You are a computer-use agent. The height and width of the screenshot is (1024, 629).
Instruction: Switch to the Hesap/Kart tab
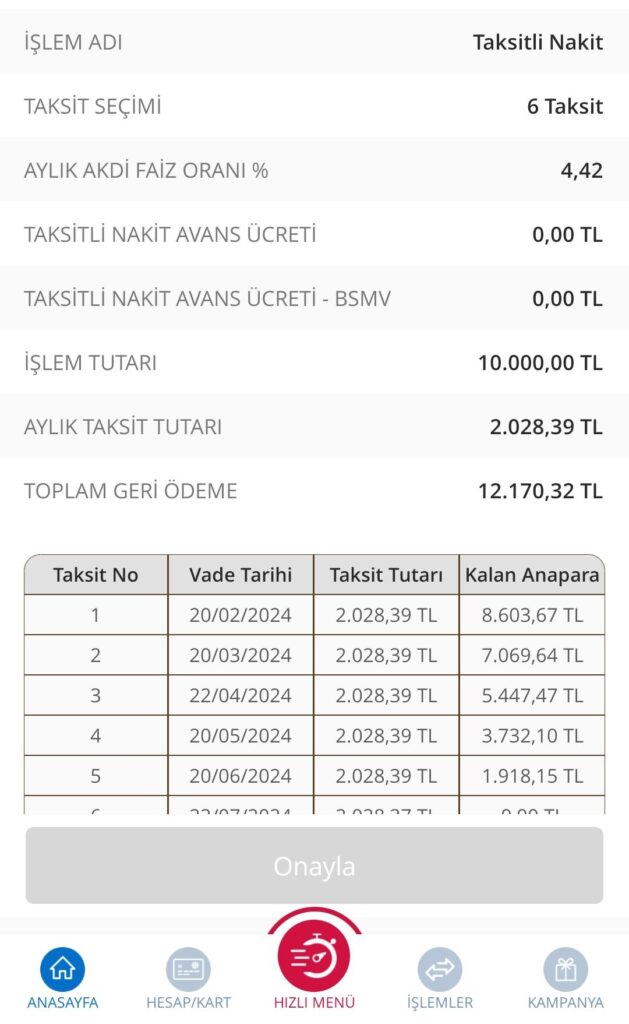[x=188, y=978]
